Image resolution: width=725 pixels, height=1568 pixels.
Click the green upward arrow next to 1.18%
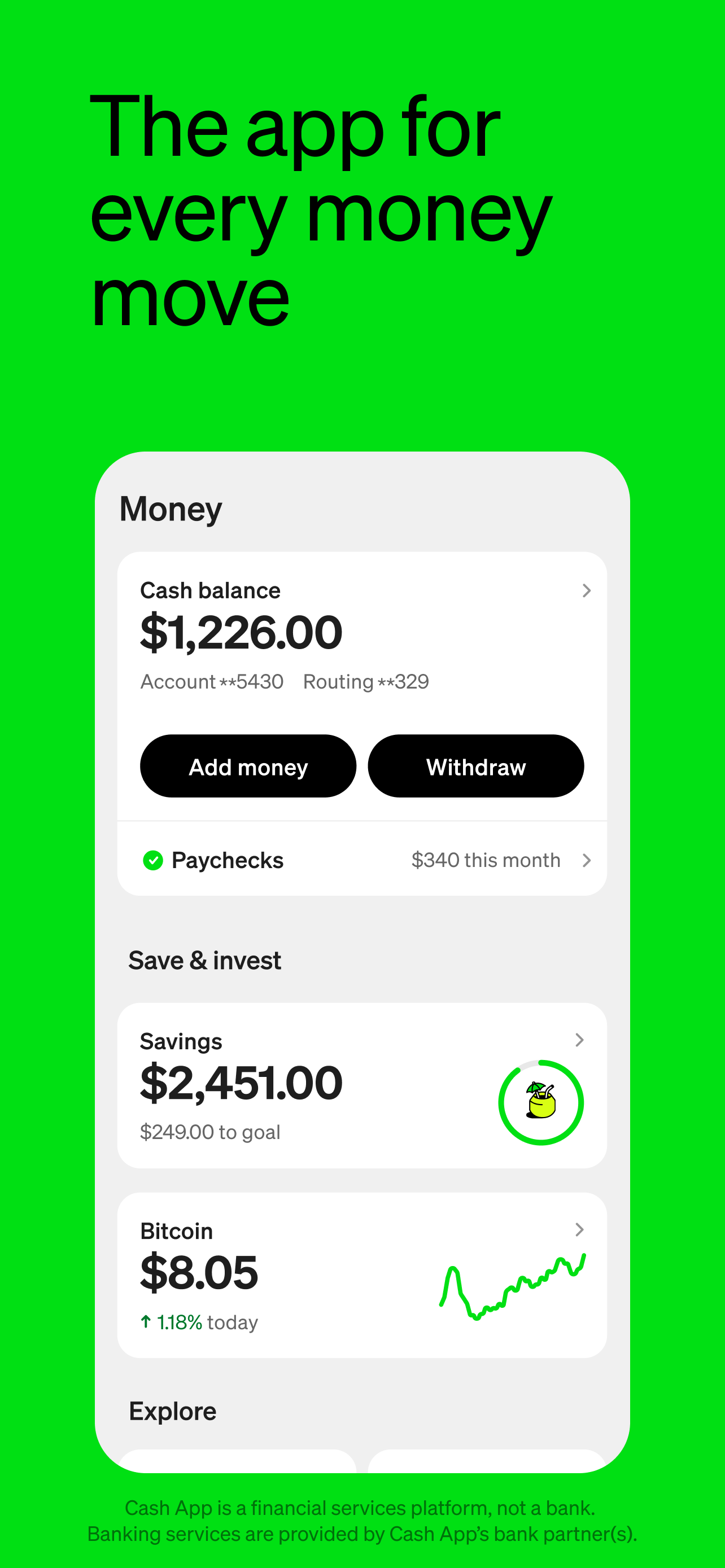[x=146, y=1321]
